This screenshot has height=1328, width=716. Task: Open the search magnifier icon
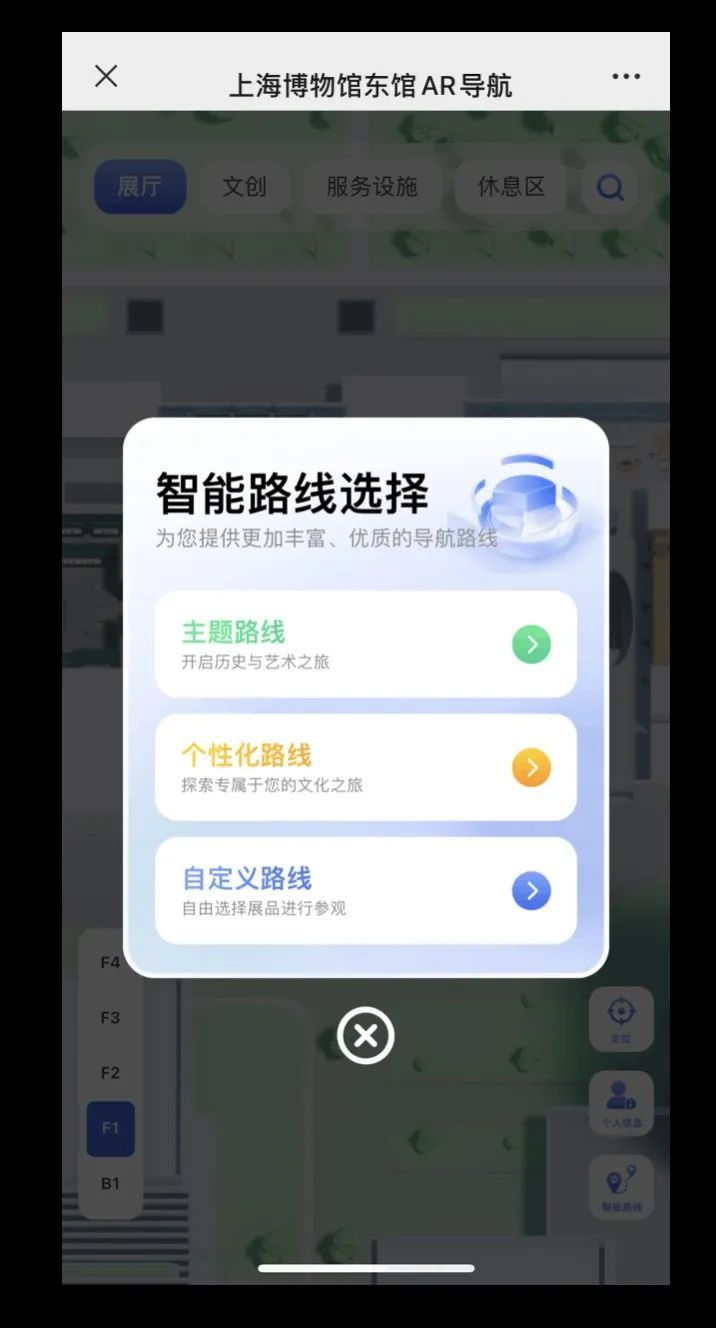click(610, 187)
